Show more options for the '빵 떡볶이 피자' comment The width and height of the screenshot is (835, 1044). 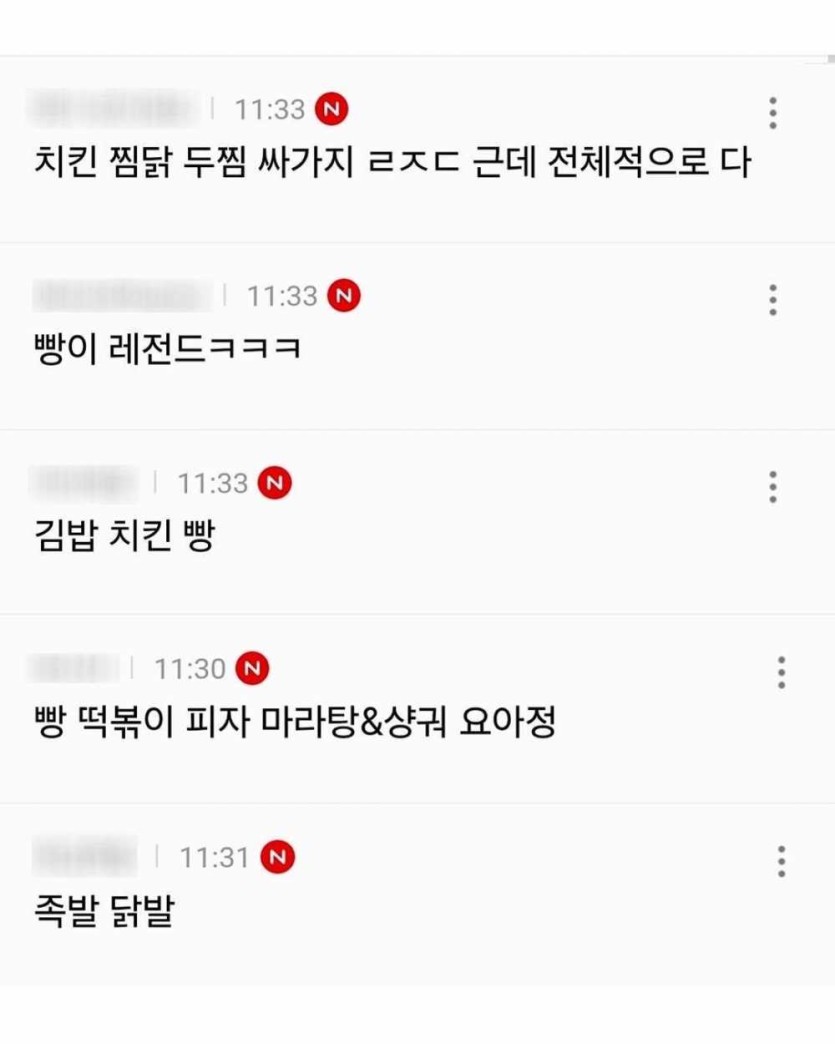click(x=781, y=672)
